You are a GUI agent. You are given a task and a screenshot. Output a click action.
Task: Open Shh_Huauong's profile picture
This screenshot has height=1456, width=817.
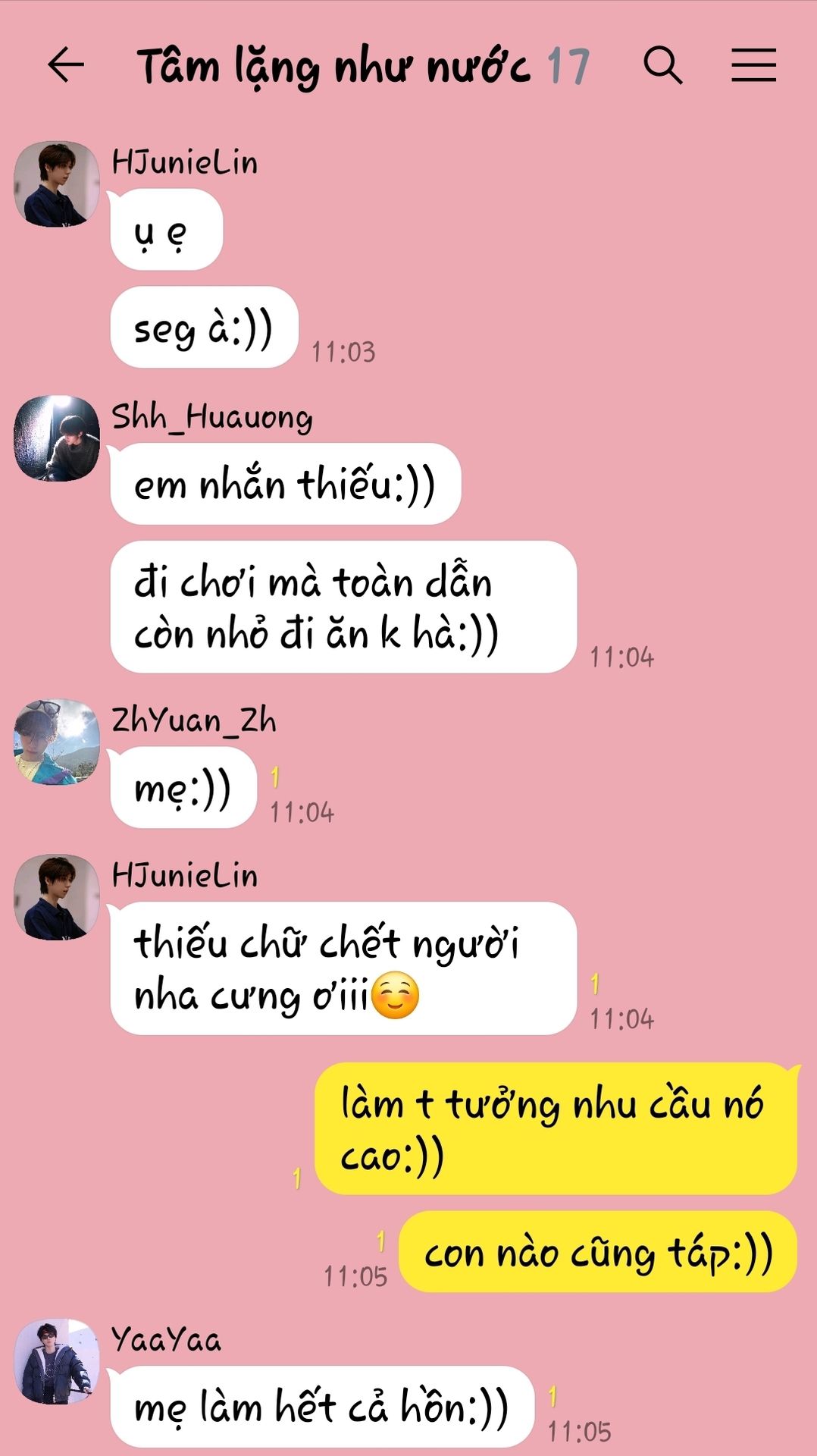[x=57, y=438]
